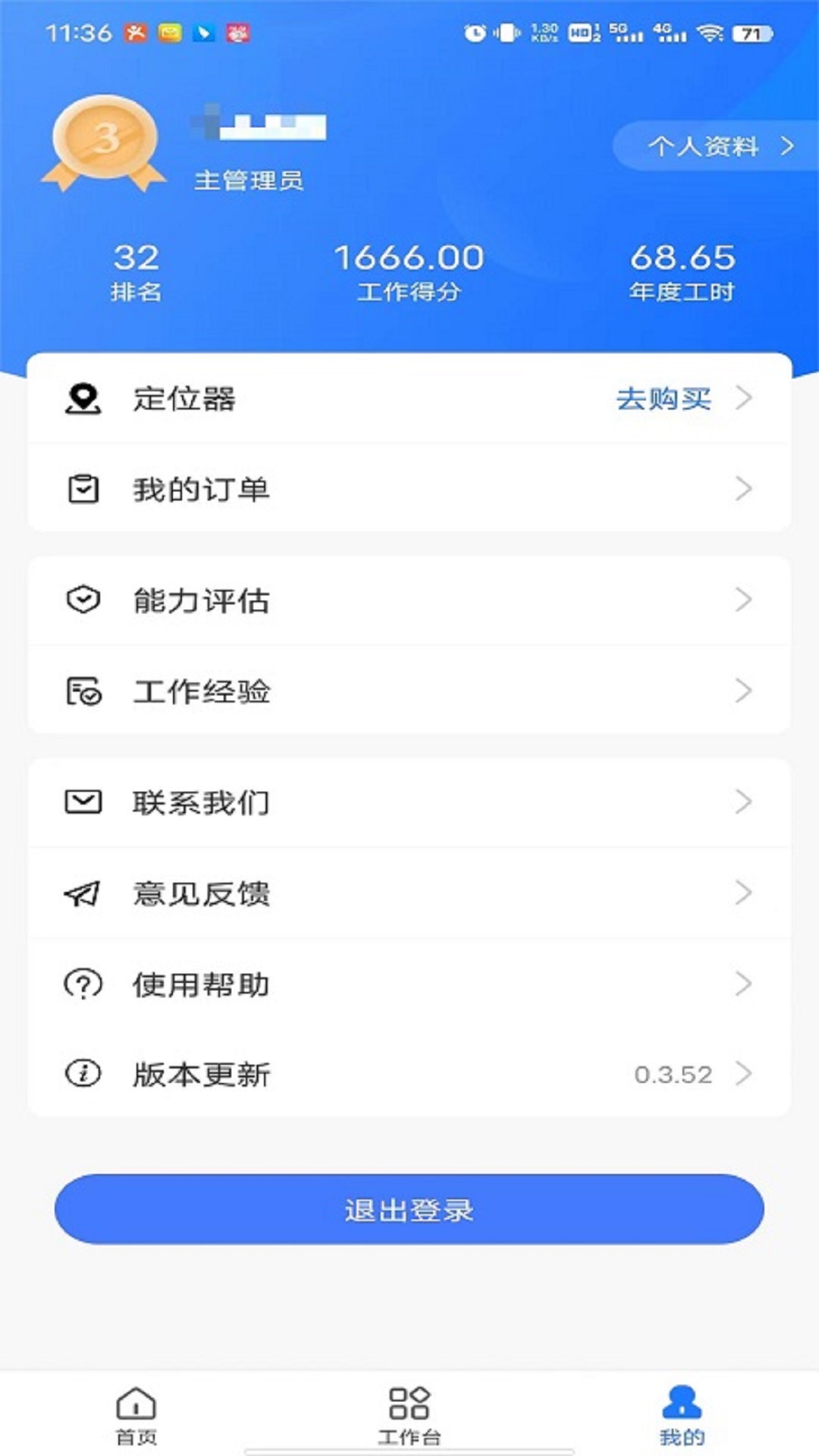Open 意见反馈 feedback
Screen dimensions: 819x1456
[x=409, y=893]
